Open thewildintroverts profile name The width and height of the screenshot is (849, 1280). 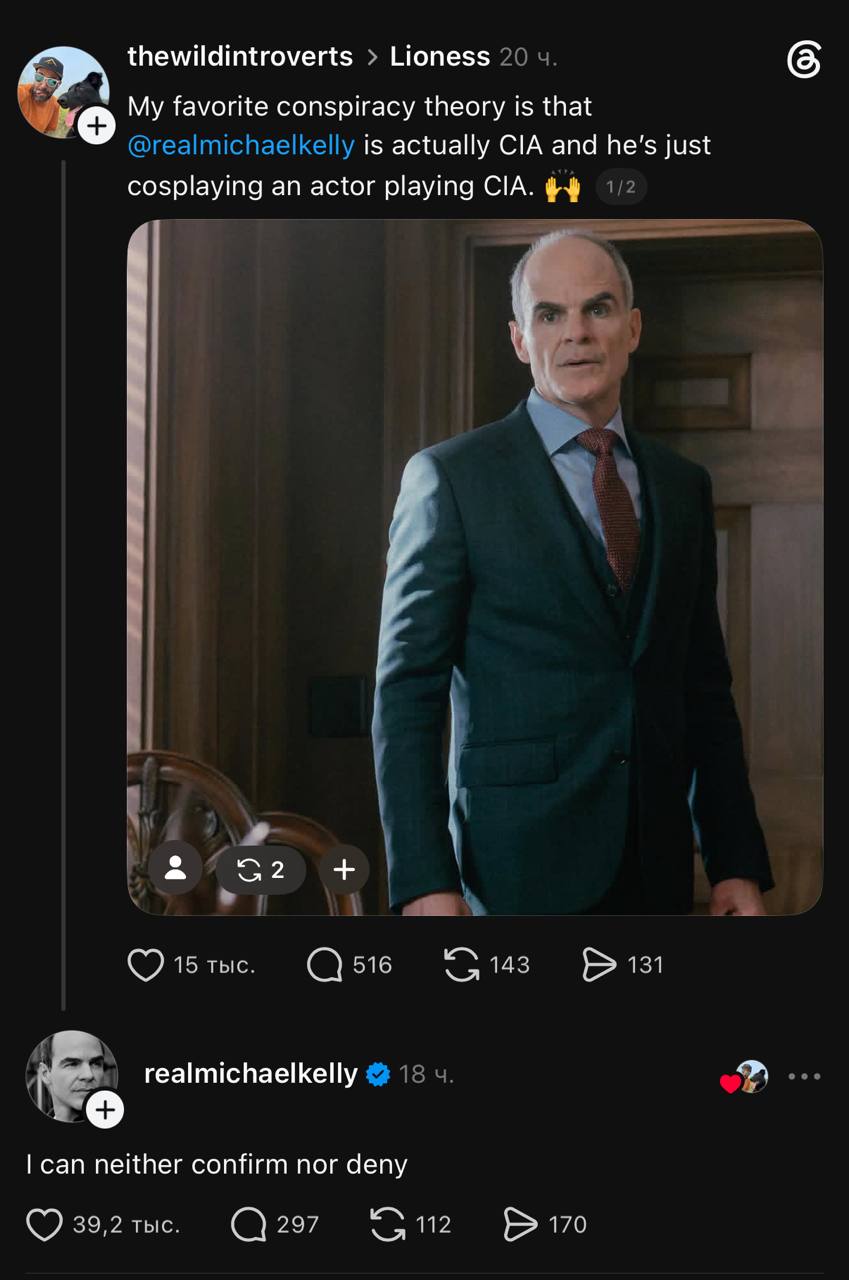click(240, 57)
